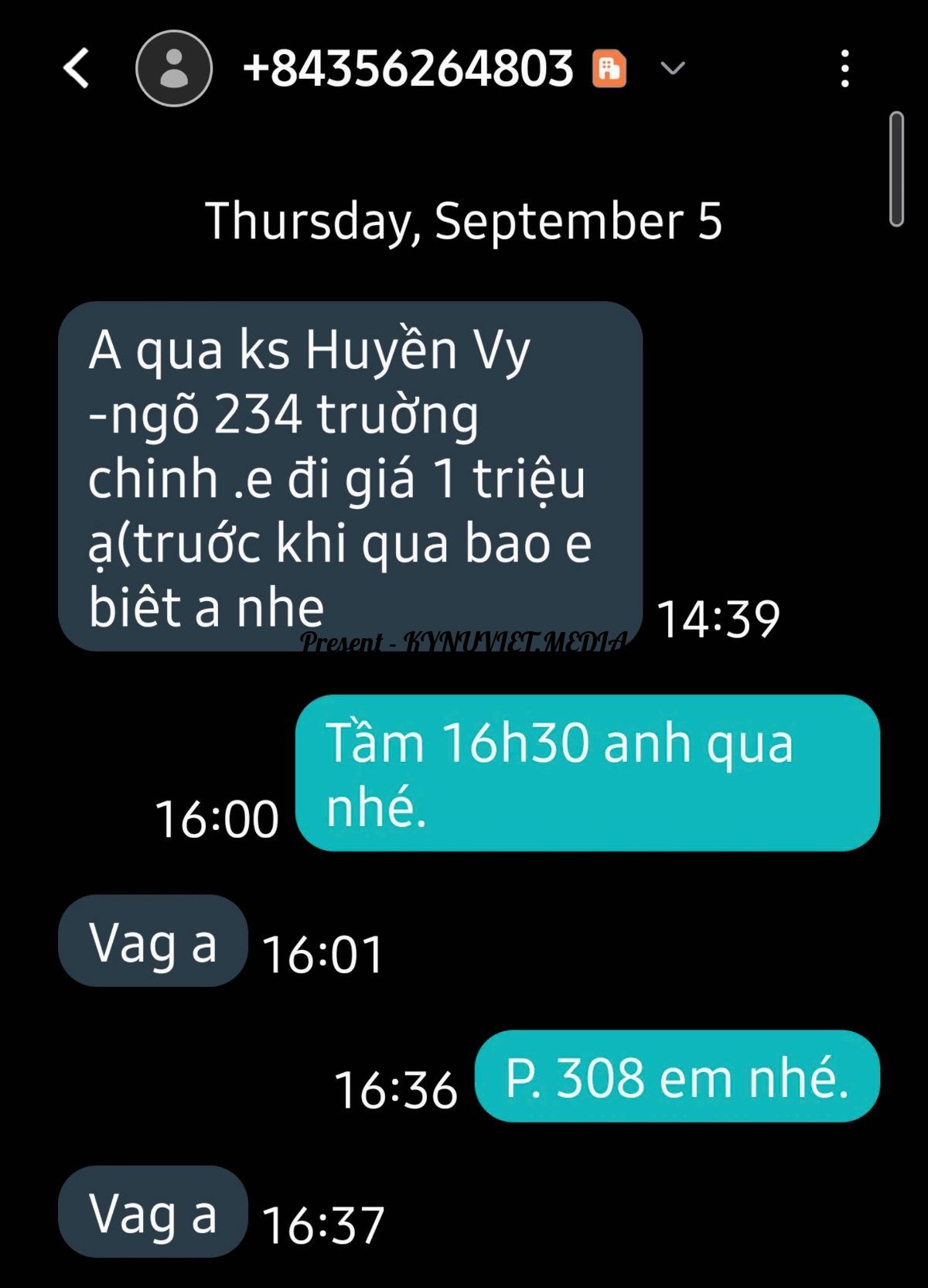The image size is (928, 1288).
Task: Go back to the conversations list
Action: coord(76,68)
